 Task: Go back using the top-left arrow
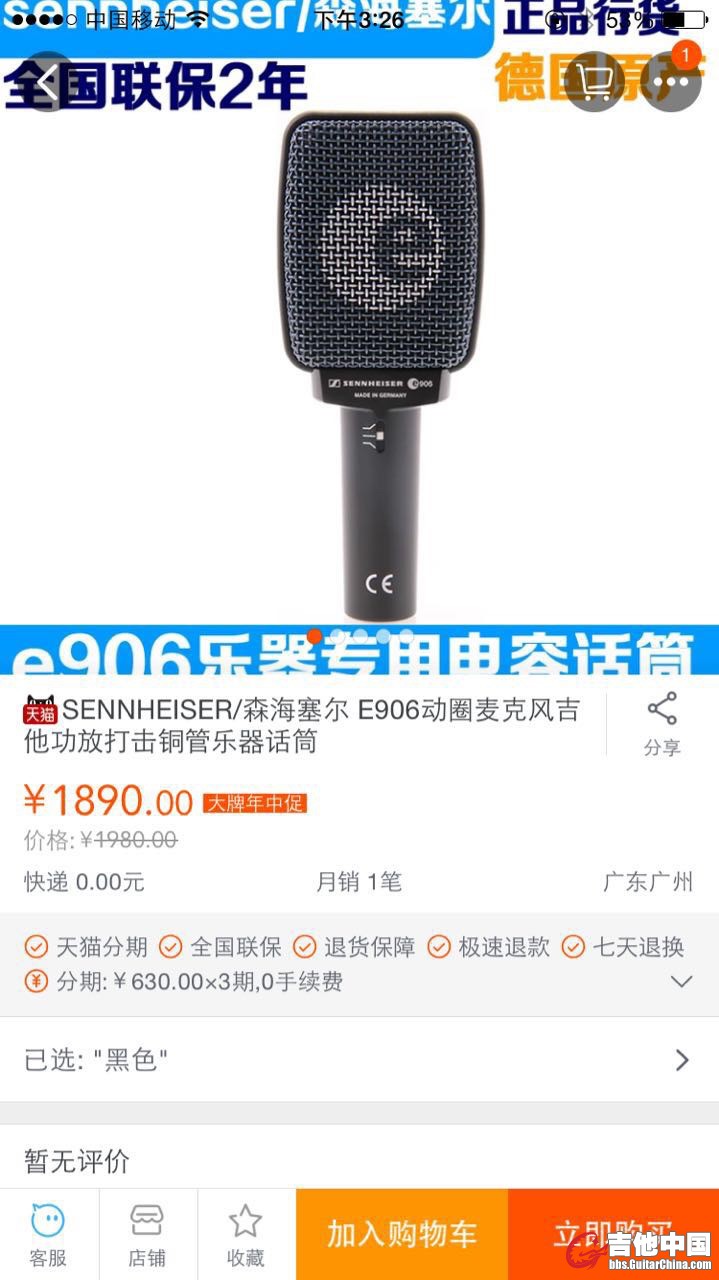pos(47,82)
